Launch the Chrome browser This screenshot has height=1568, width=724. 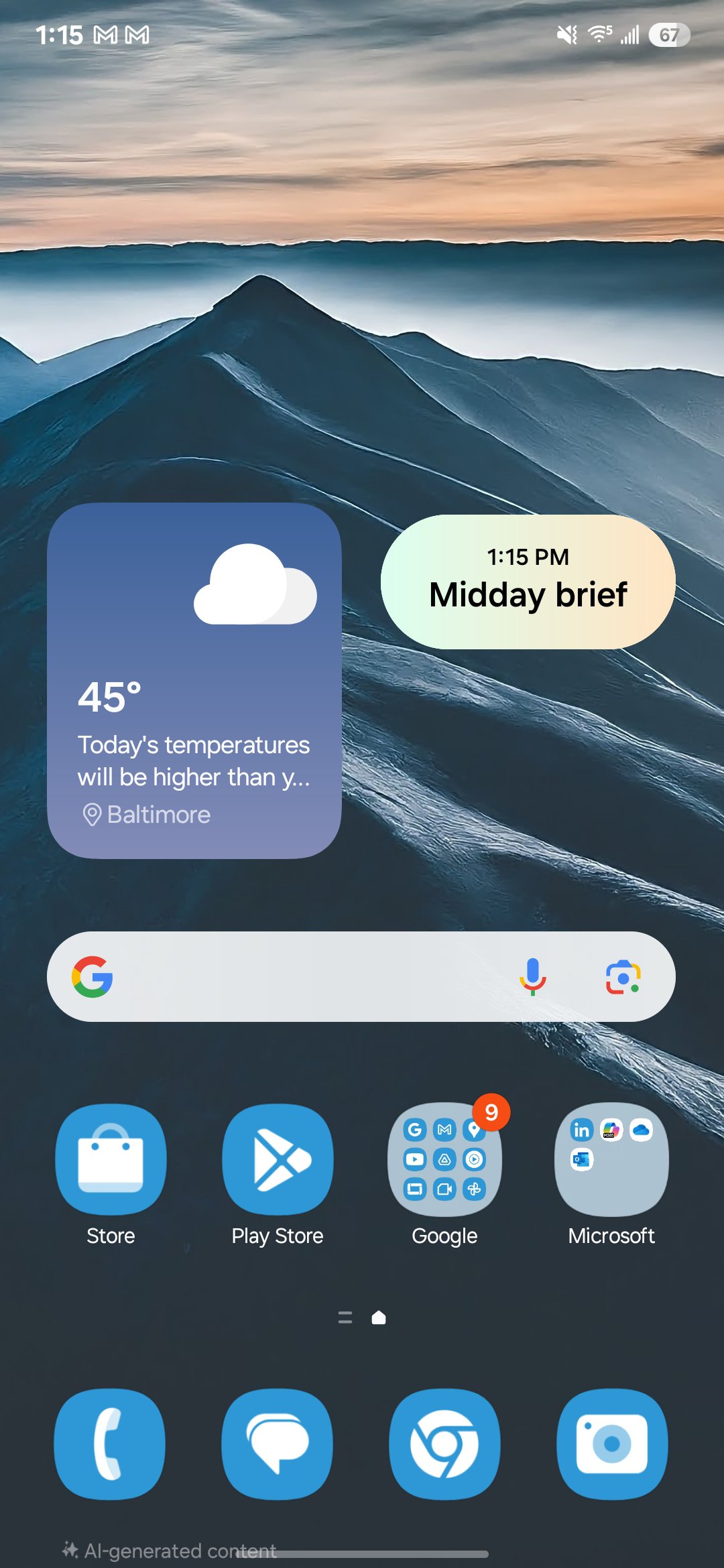[444, 1444]
